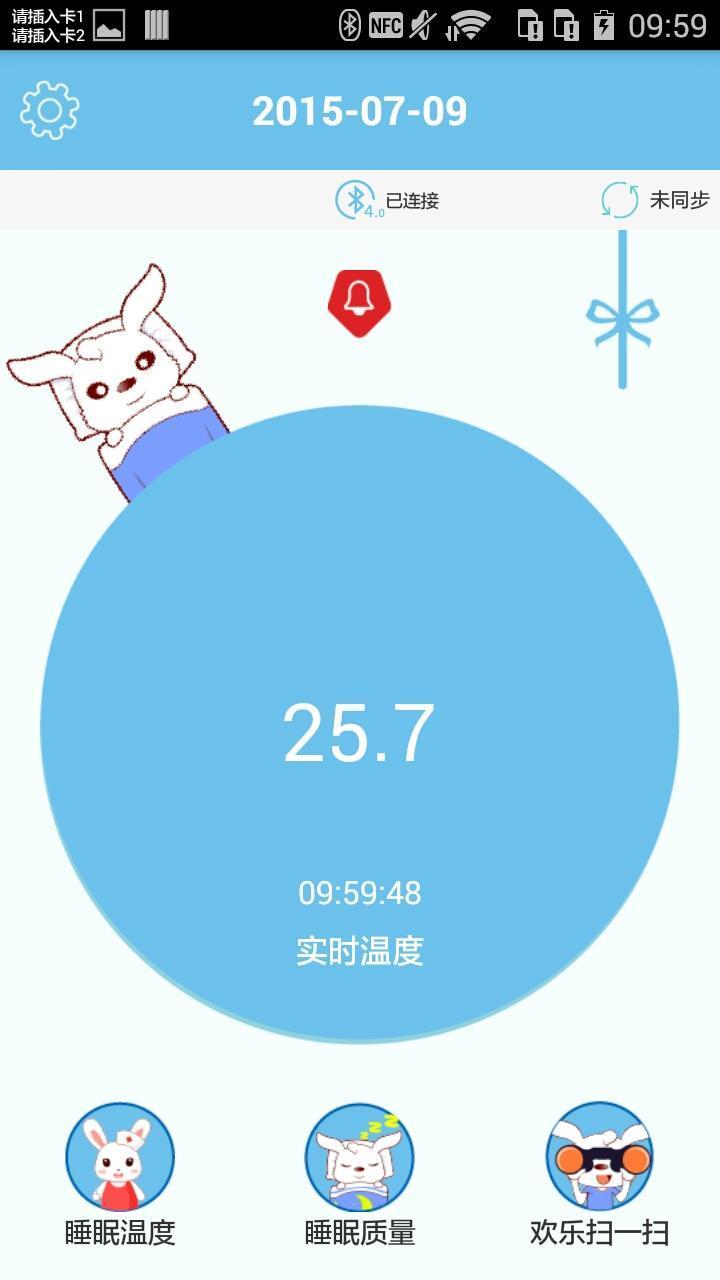720x1280 pixels.
Task: Sync data via 未同步 icon
Action: point(653,200)
